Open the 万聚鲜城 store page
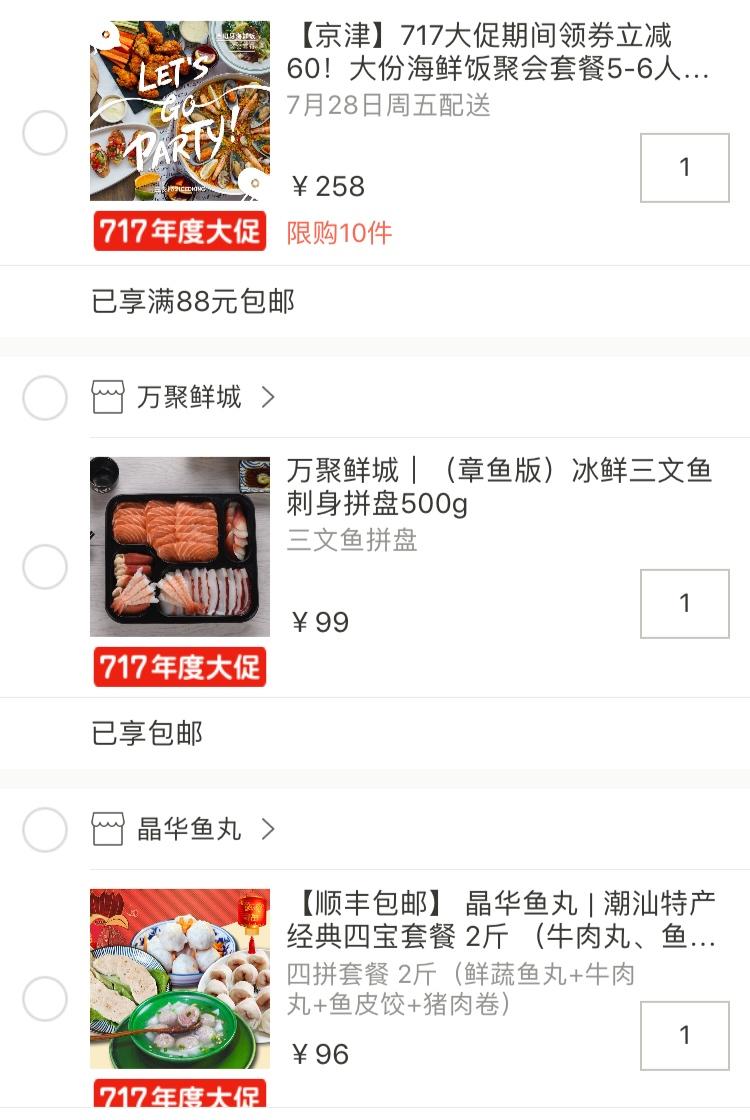Image resolution: width=750 pixels, height=1120 pixels. coord(190,398)
